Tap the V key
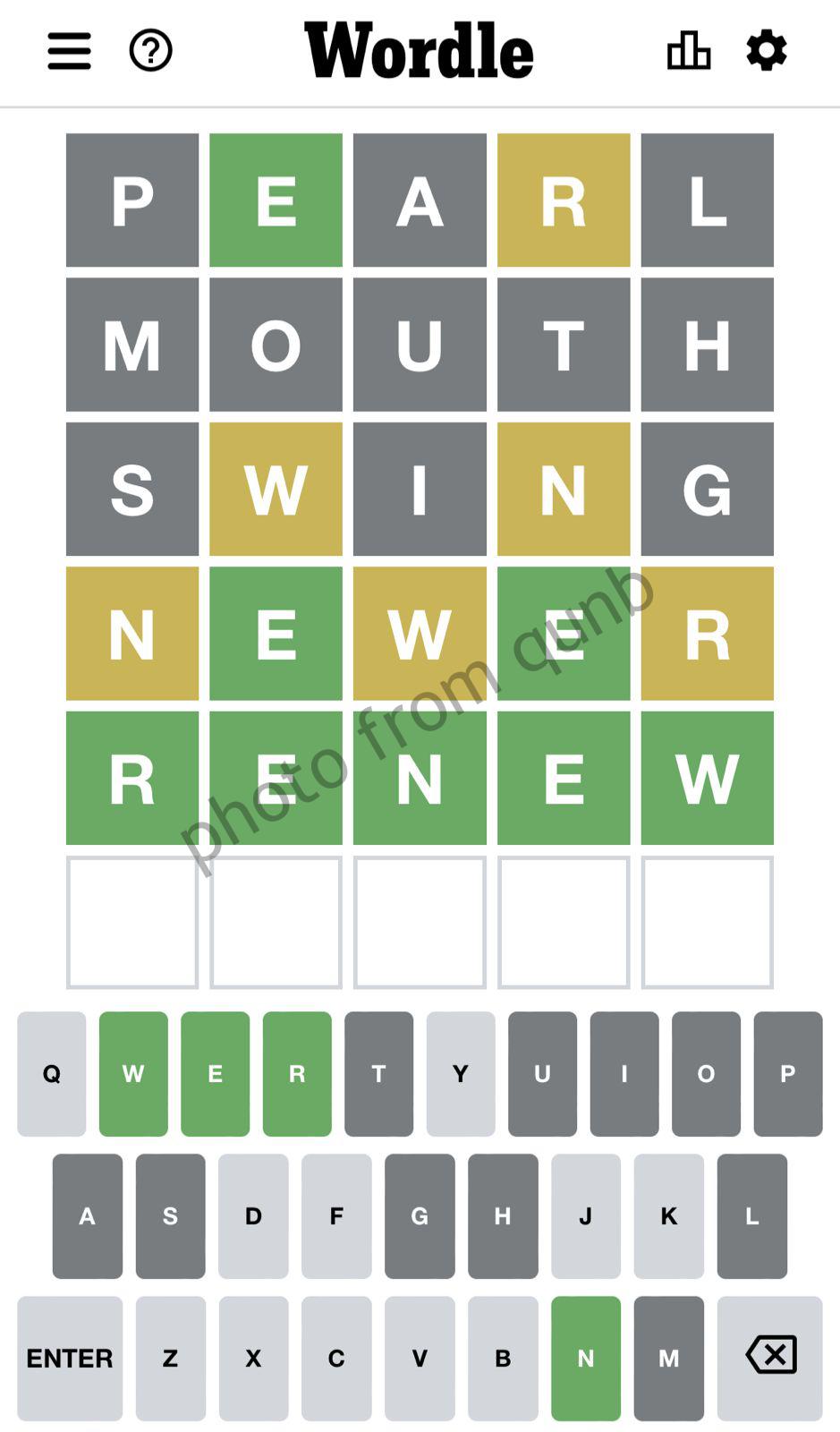 coord(420,1358)
